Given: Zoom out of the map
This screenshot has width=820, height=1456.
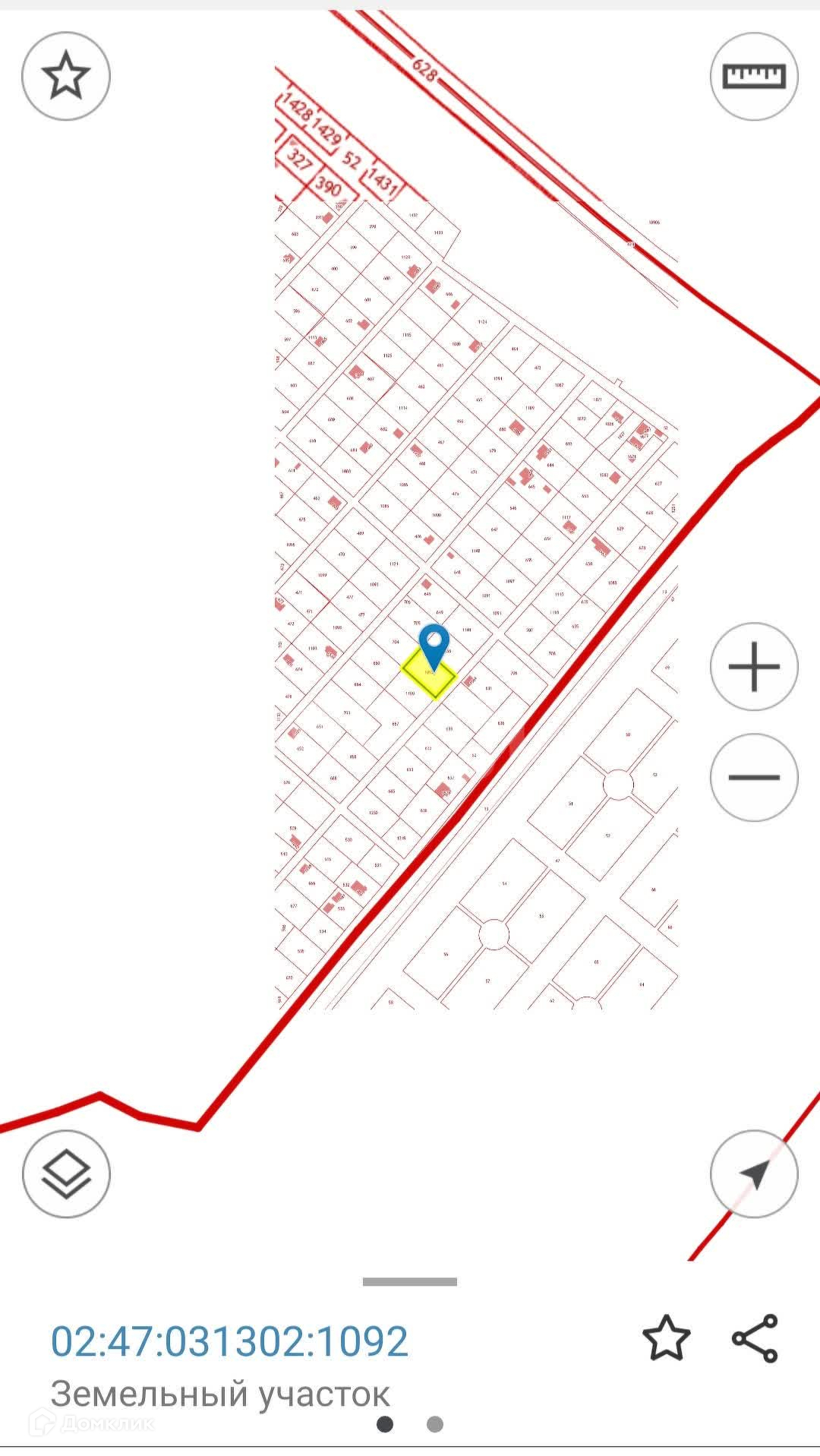Looking at the screenshot, I should (x=754, y=777).
